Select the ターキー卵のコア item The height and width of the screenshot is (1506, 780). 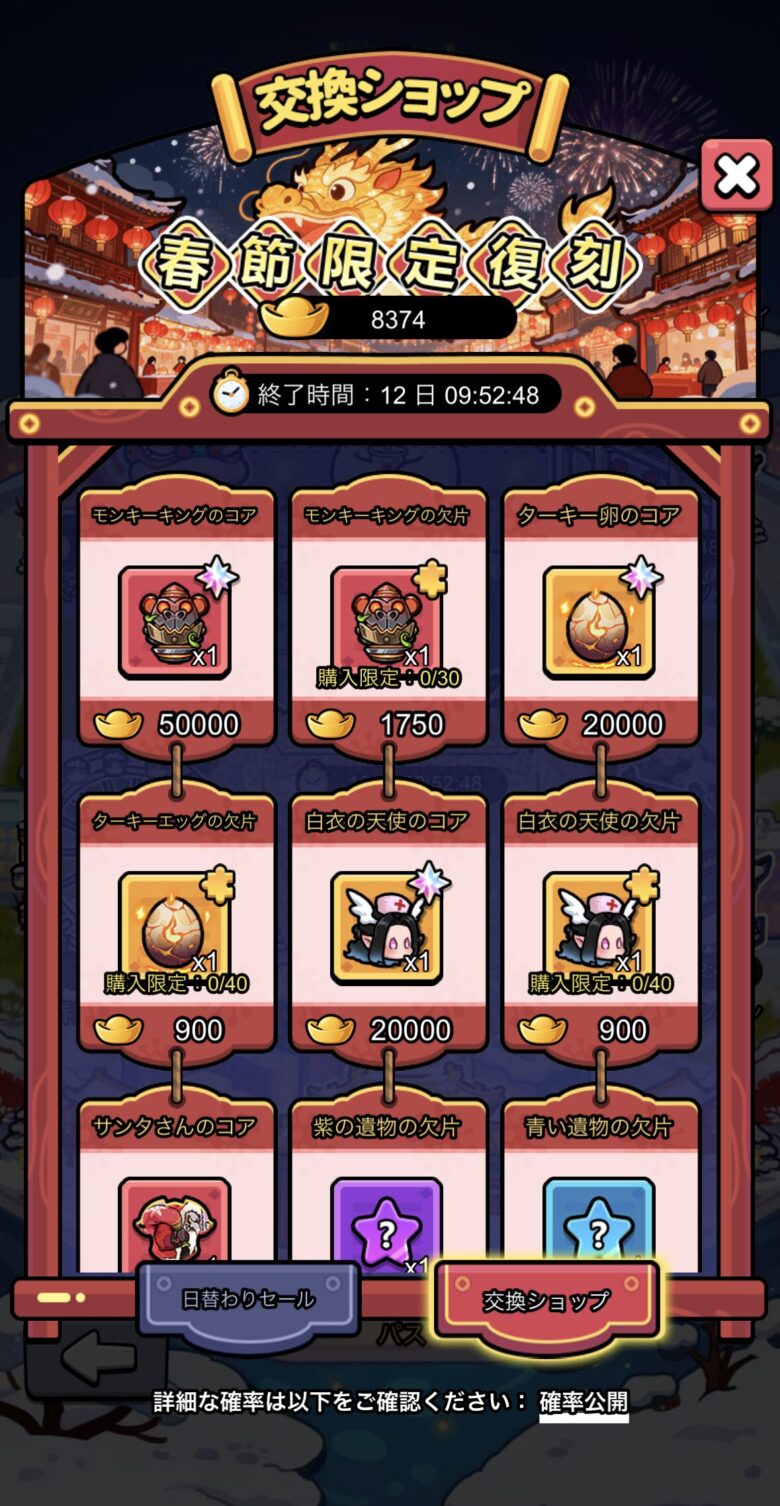600,622
